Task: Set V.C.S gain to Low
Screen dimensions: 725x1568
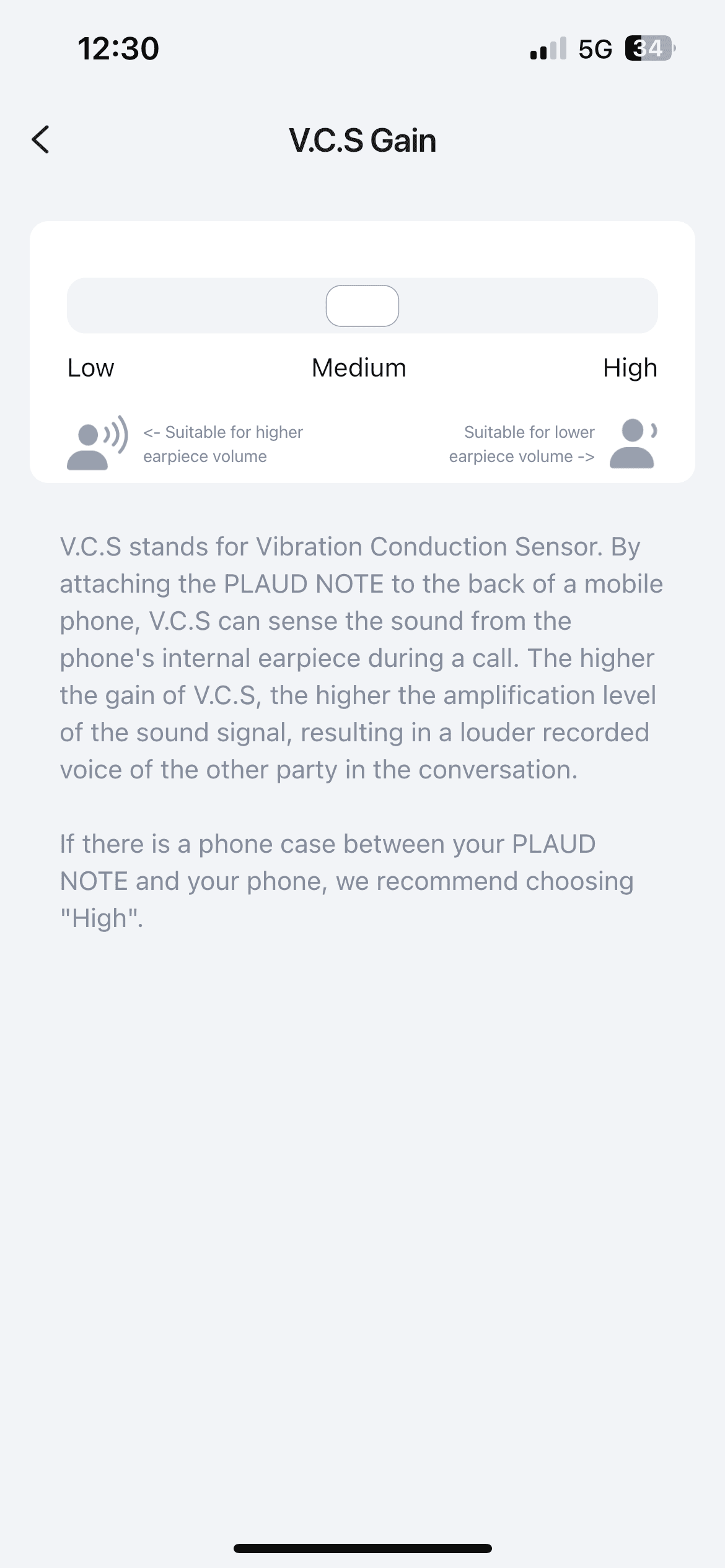Action: [x=90, y=368]
